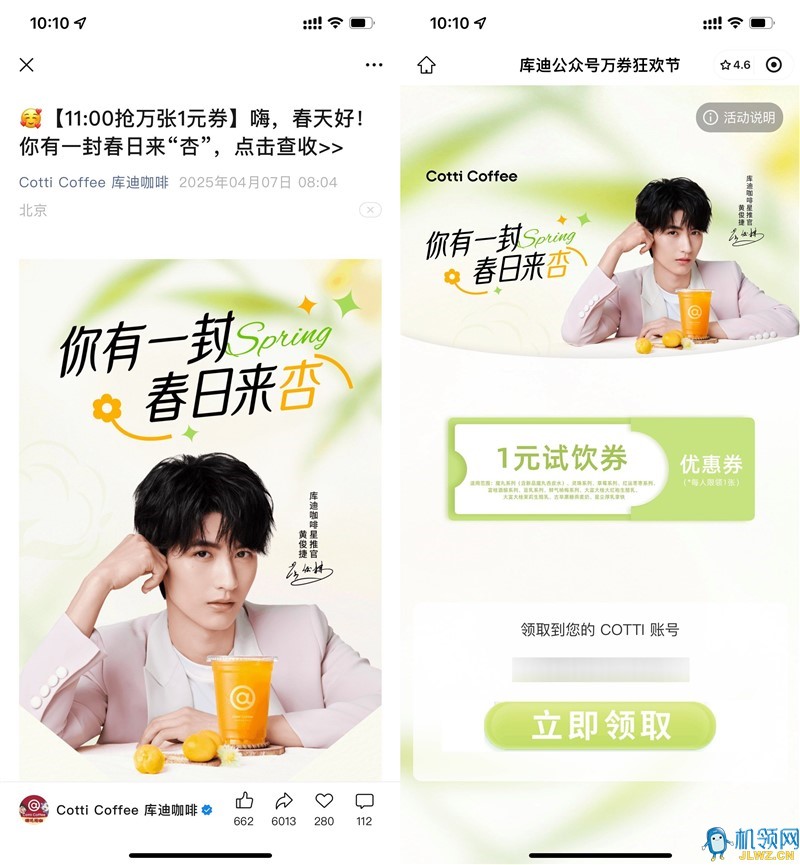Open the article's three-dot overflow menu

point(374,65)
